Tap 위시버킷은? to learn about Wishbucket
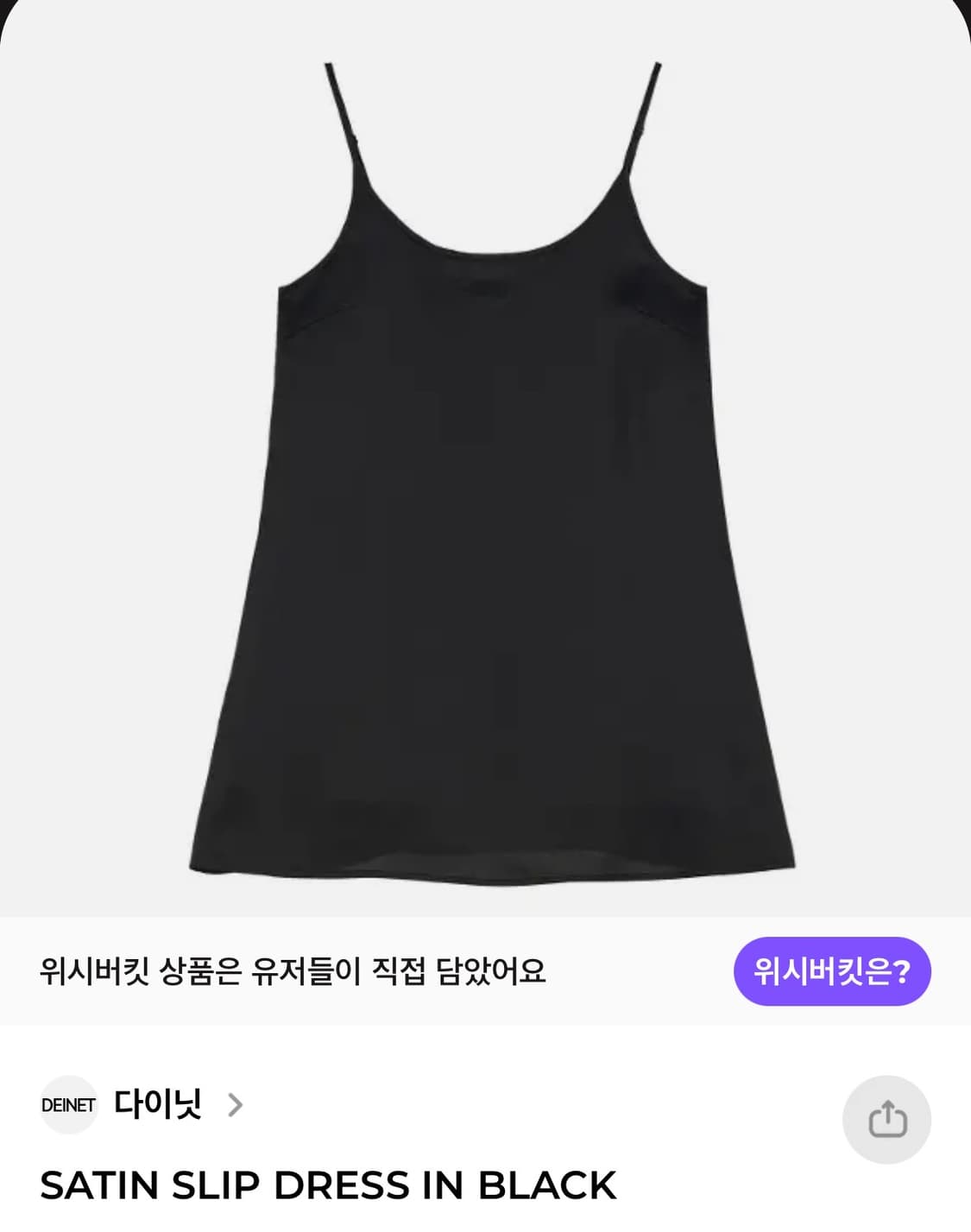This screenshot has height=1232, width=971. [x=833, y=971]
